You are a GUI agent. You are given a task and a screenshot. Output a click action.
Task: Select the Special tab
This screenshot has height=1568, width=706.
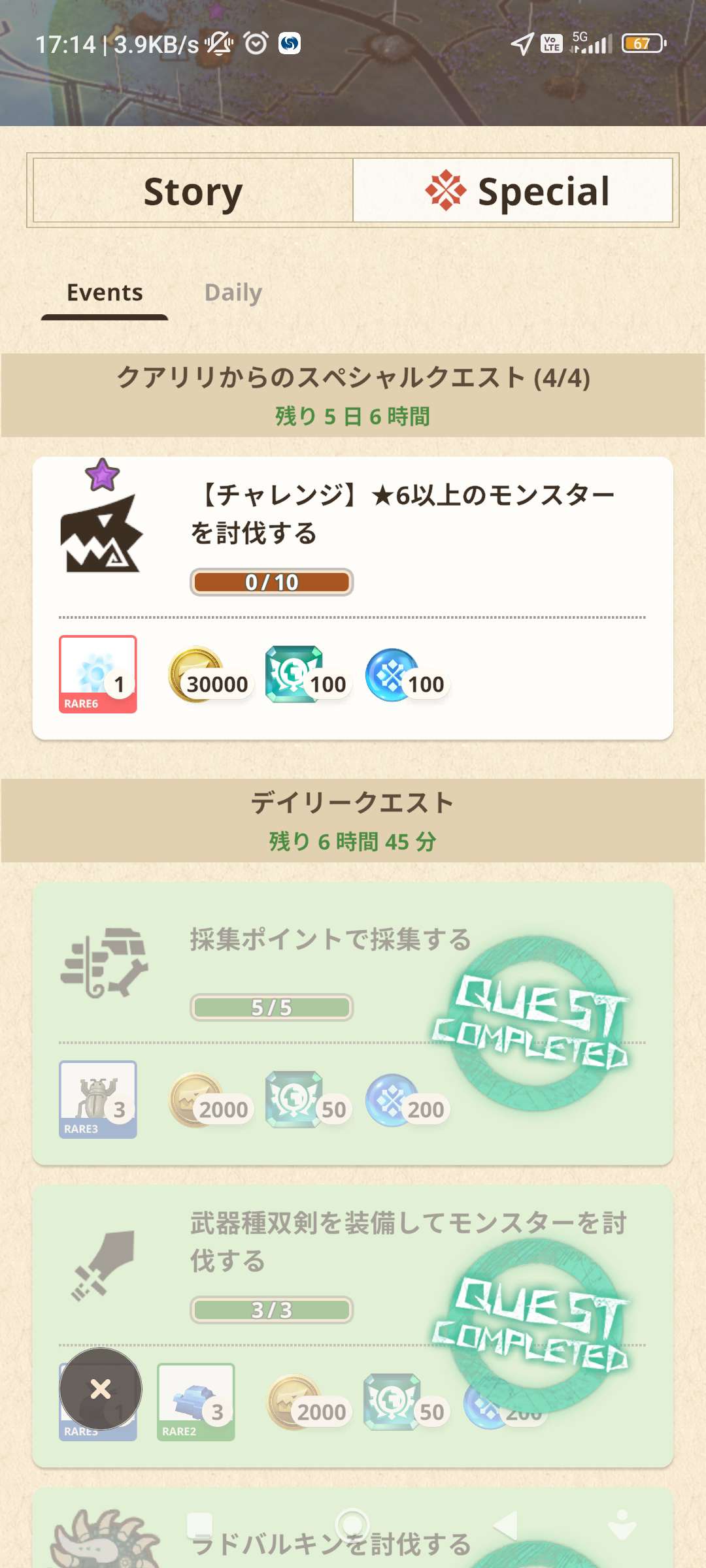point(513,191)
